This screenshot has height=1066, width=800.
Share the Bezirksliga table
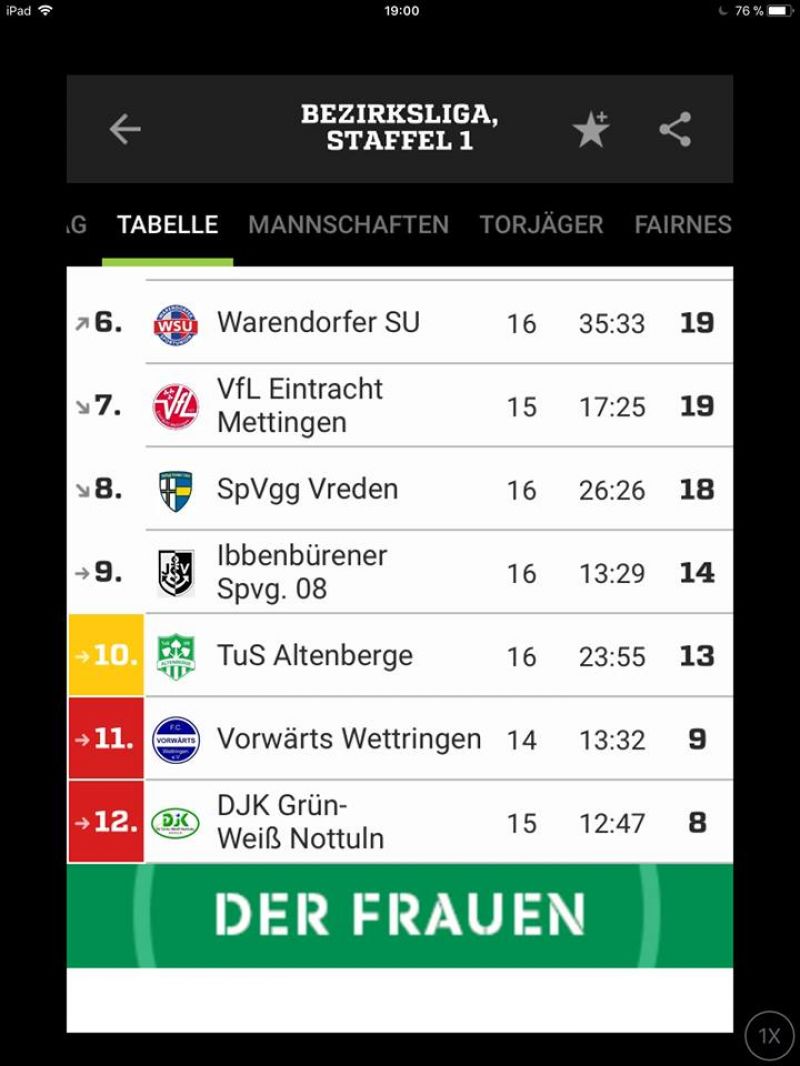675,129
